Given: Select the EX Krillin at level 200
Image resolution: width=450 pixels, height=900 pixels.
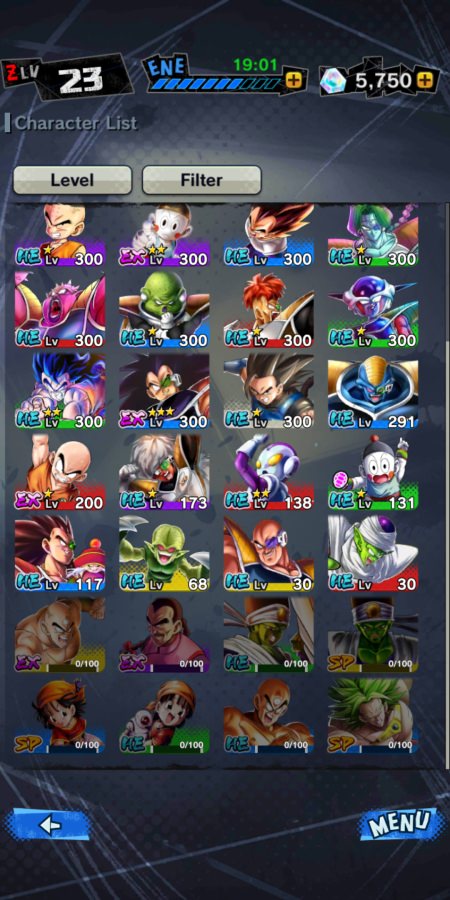Looking at the screenshot, I should [60, 472].
